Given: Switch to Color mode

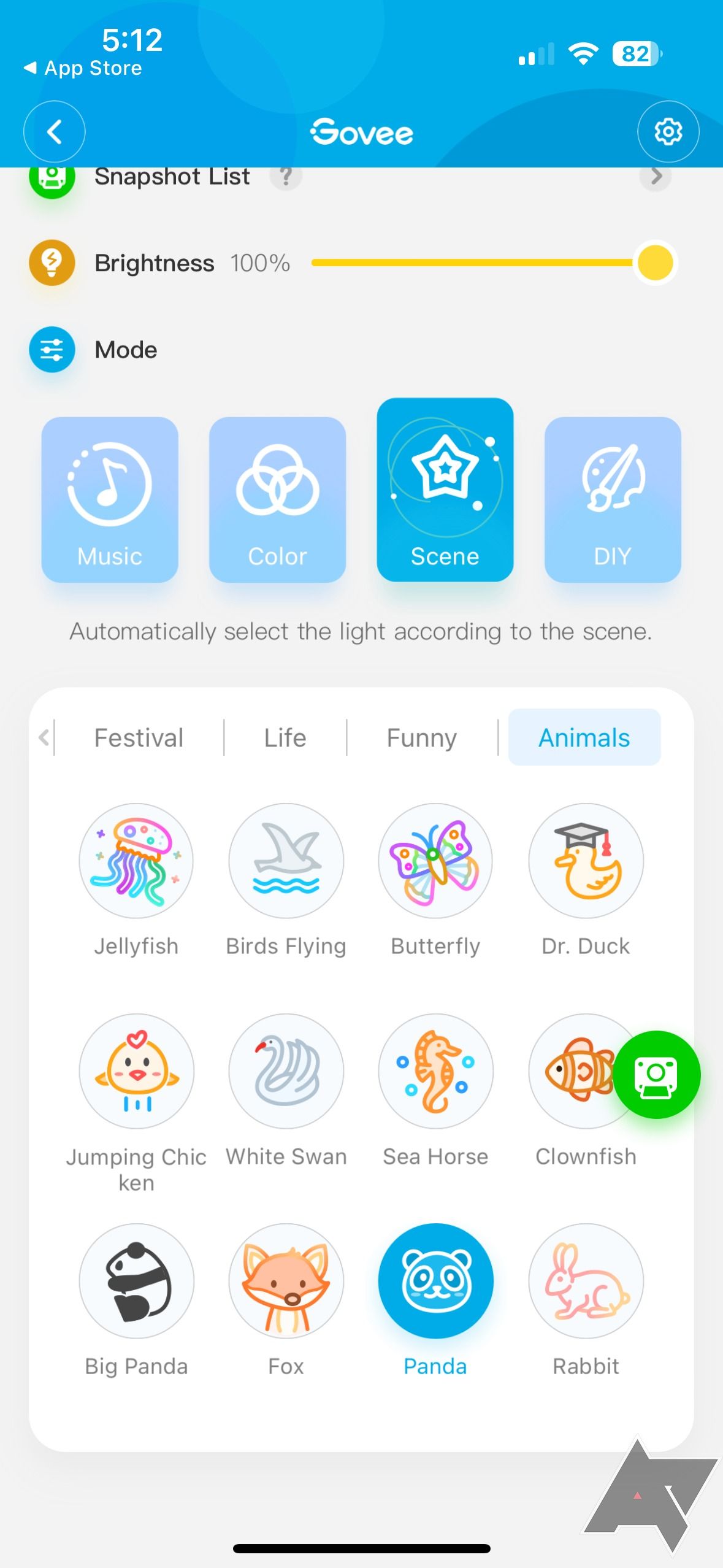Looking at the screenshot, I should coord(277,499).
